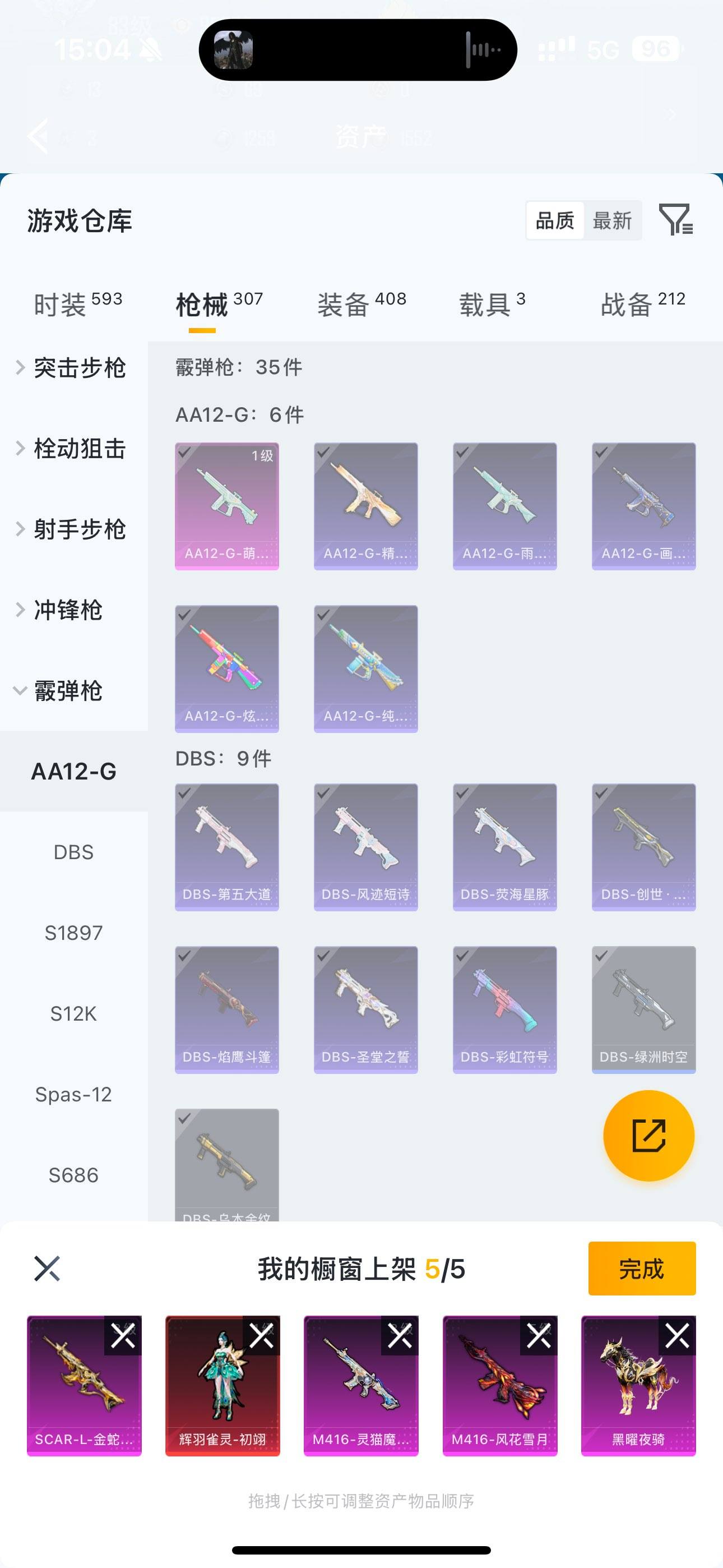Screen dimensions: 723x1568
Task: Sort items by 最新
Action: click(613, 220)
